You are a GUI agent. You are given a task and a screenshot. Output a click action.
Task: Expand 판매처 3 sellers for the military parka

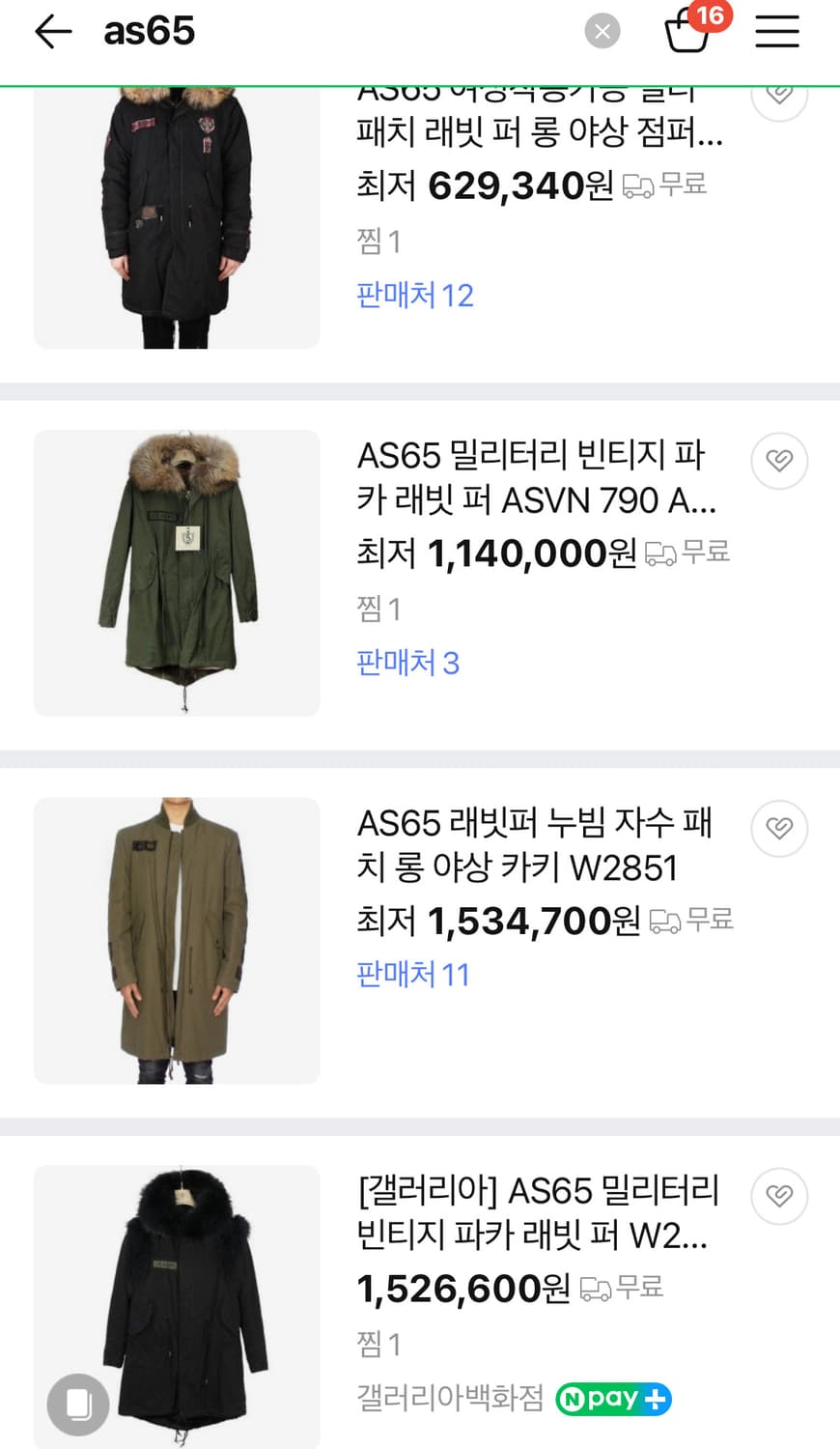(406, 662)
